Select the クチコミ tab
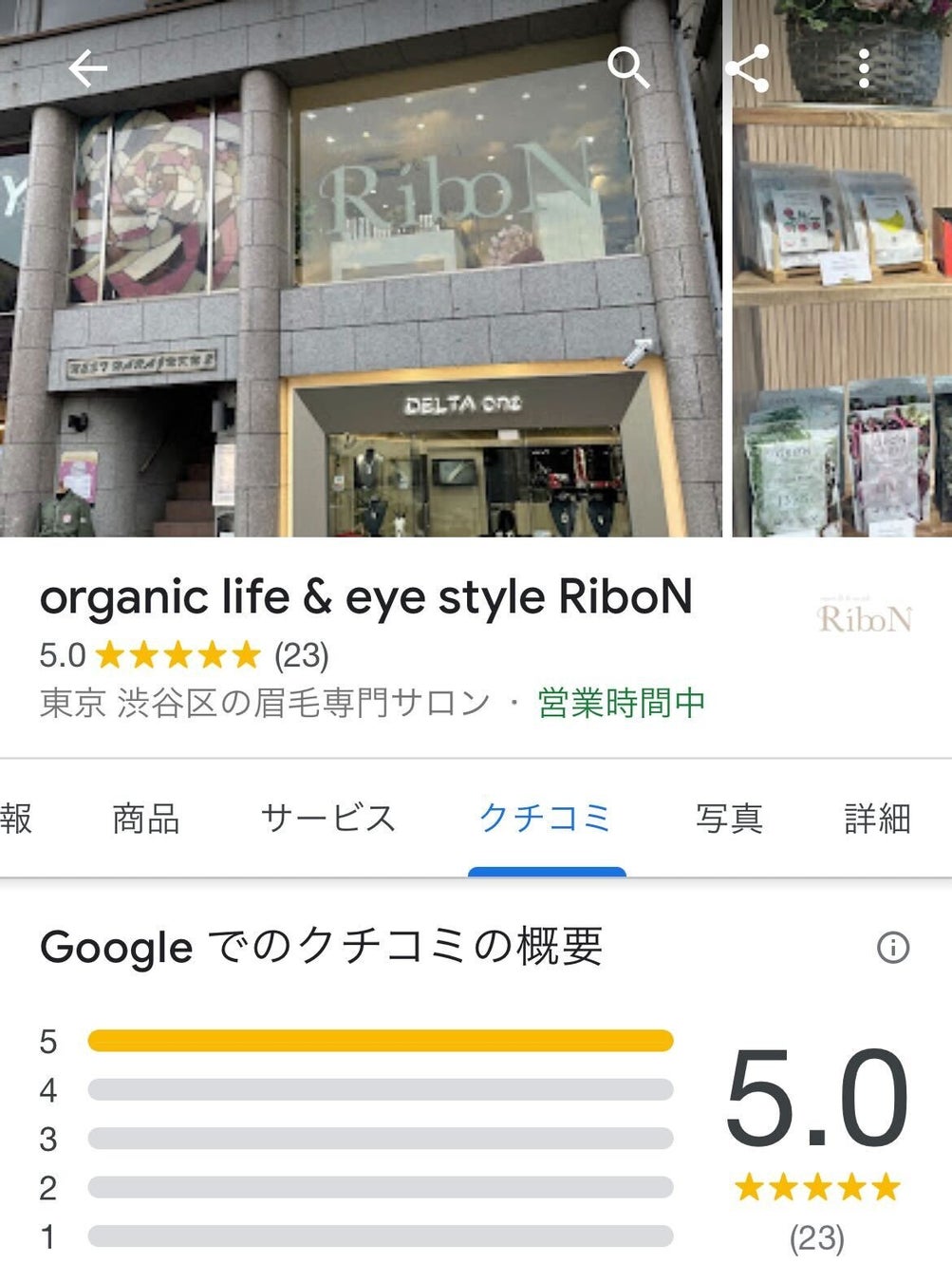 point(546,819)
